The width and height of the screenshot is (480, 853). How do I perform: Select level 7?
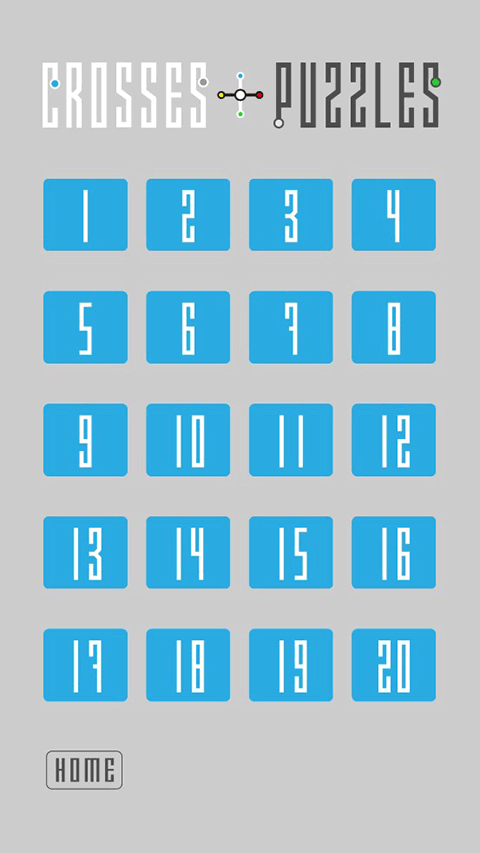click(x=291, y=327)
